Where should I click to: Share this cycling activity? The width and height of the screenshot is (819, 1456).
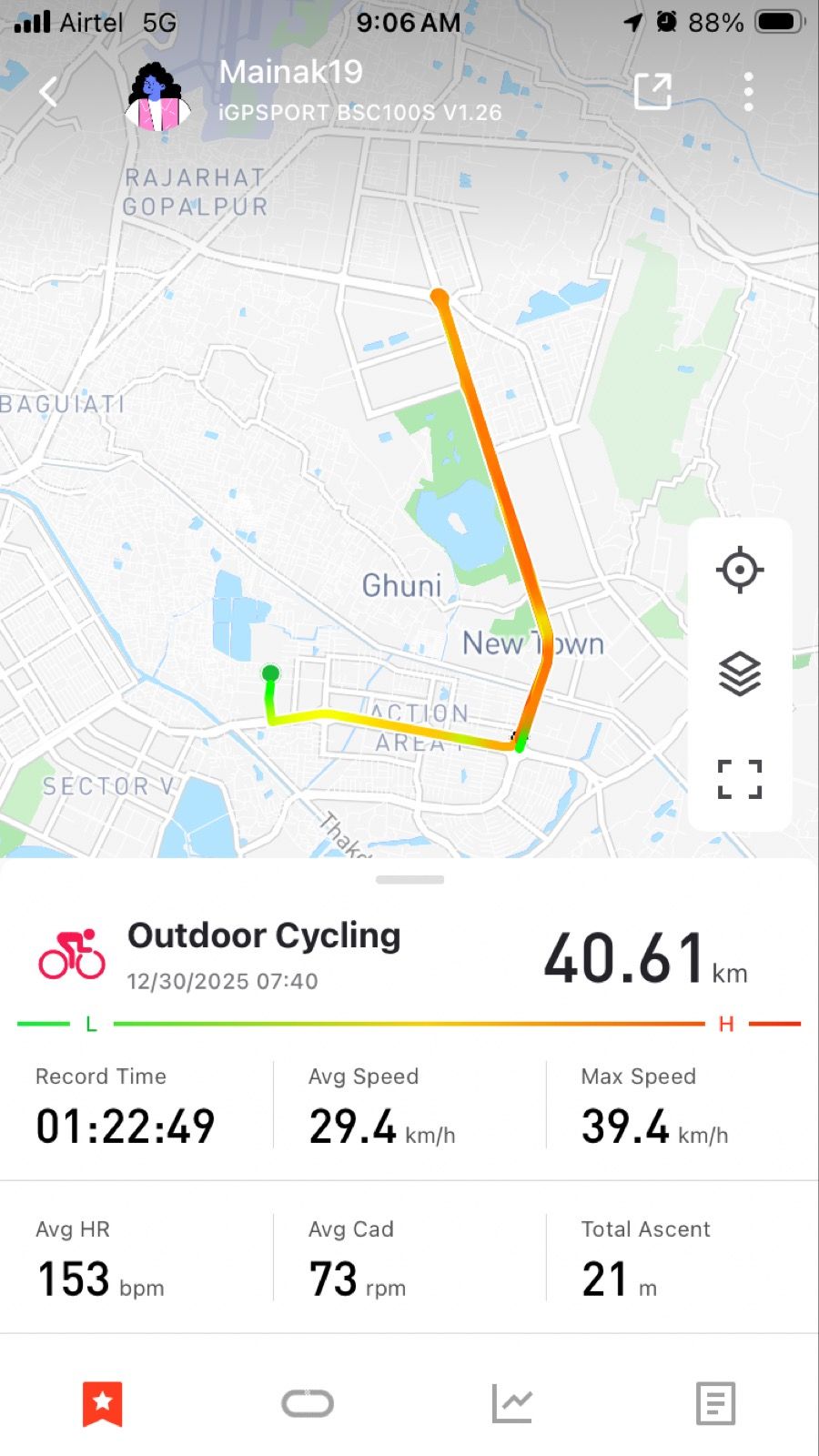[652, 91]
